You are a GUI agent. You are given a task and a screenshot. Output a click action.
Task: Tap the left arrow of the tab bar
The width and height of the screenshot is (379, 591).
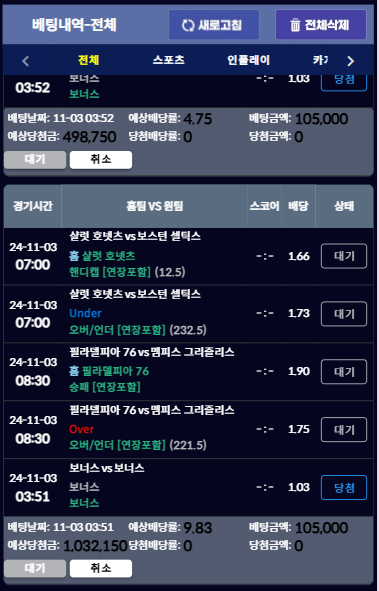pos(26,61)
